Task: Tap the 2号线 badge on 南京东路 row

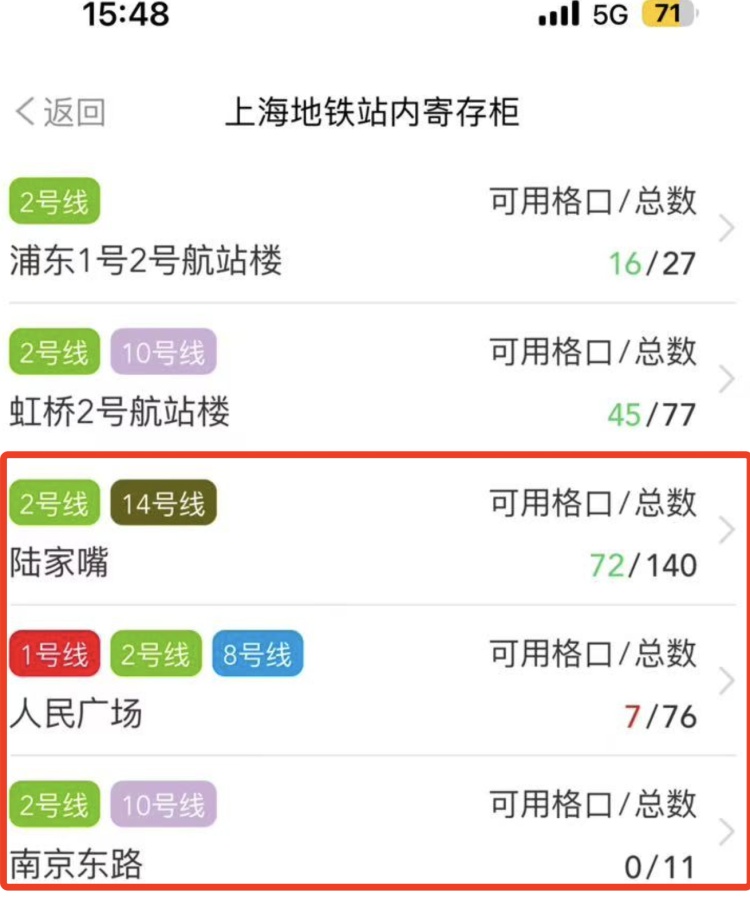Action: pos(53,805)
